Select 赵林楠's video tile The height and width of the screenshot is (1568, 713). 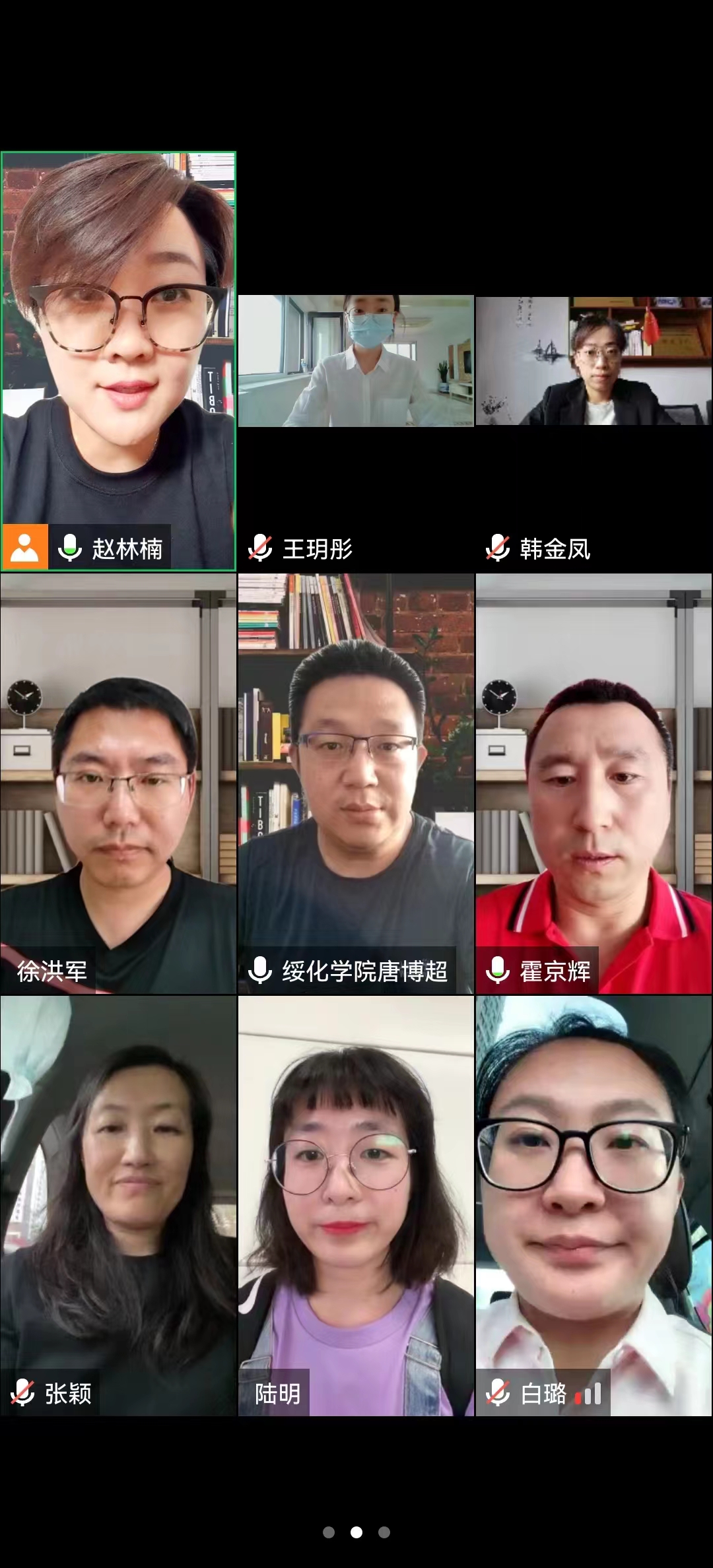click(x=119, y=361)
